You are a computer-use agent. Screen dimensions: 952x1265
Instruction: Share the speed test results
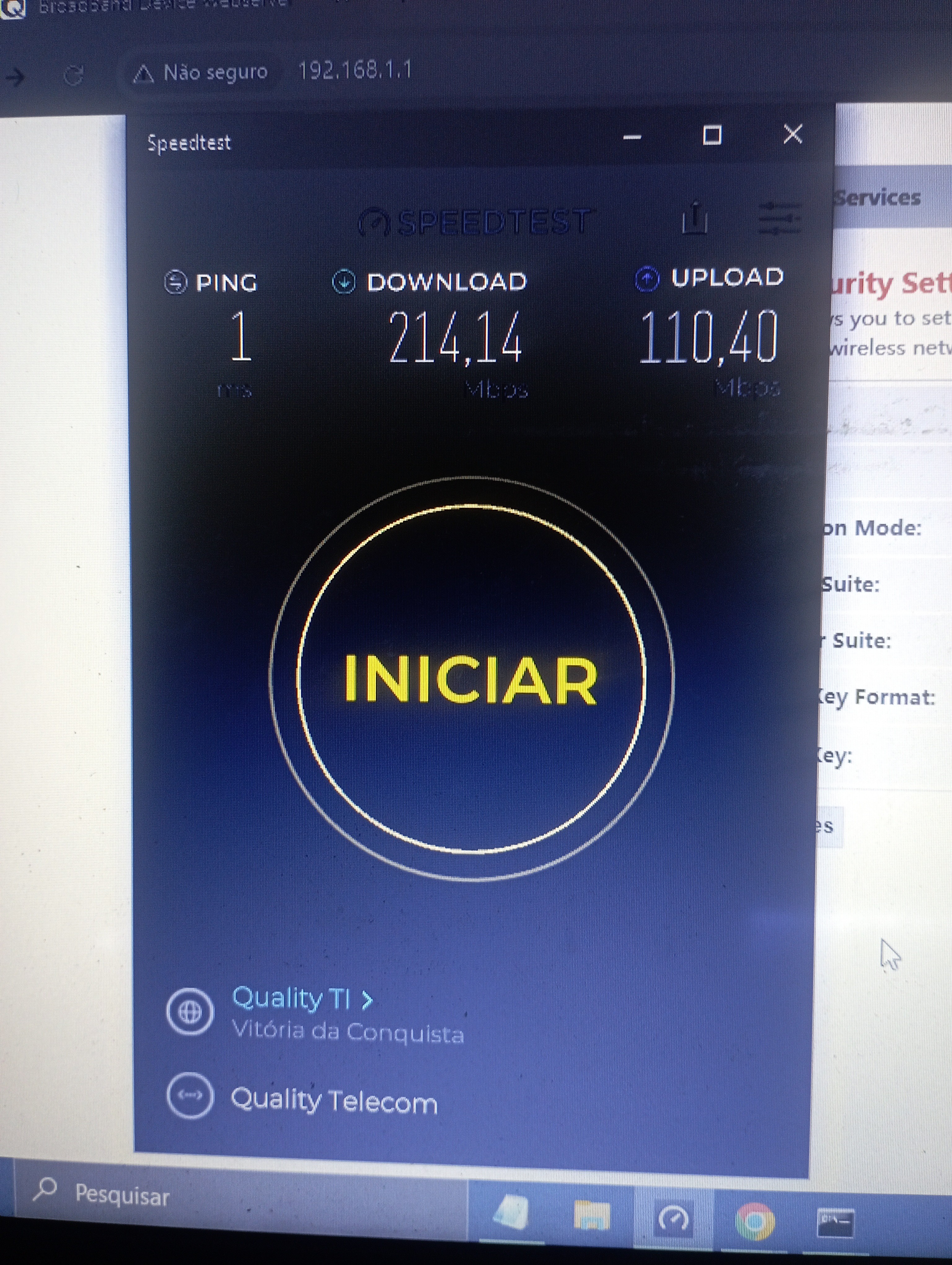(695, 218)
